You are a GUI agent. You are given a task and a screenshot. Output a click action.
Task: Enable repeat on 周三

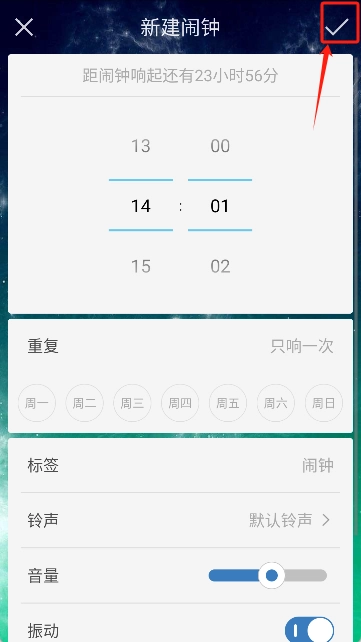tap(132, 403)
